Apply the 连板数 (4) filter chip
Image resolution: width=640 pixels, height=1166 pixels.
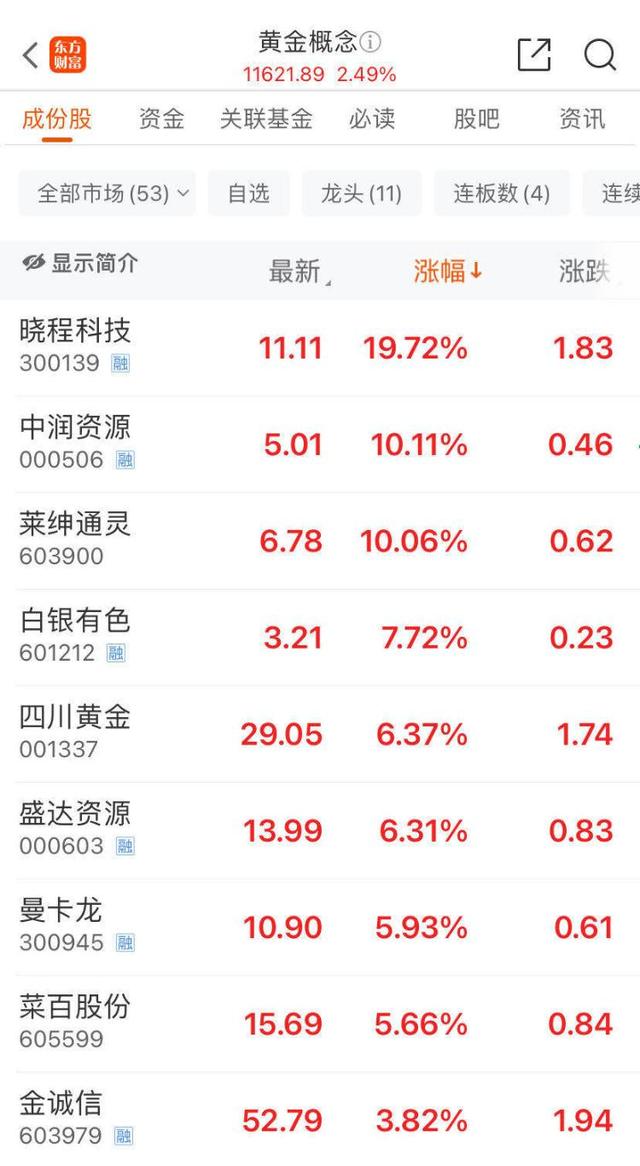(502, 193)
